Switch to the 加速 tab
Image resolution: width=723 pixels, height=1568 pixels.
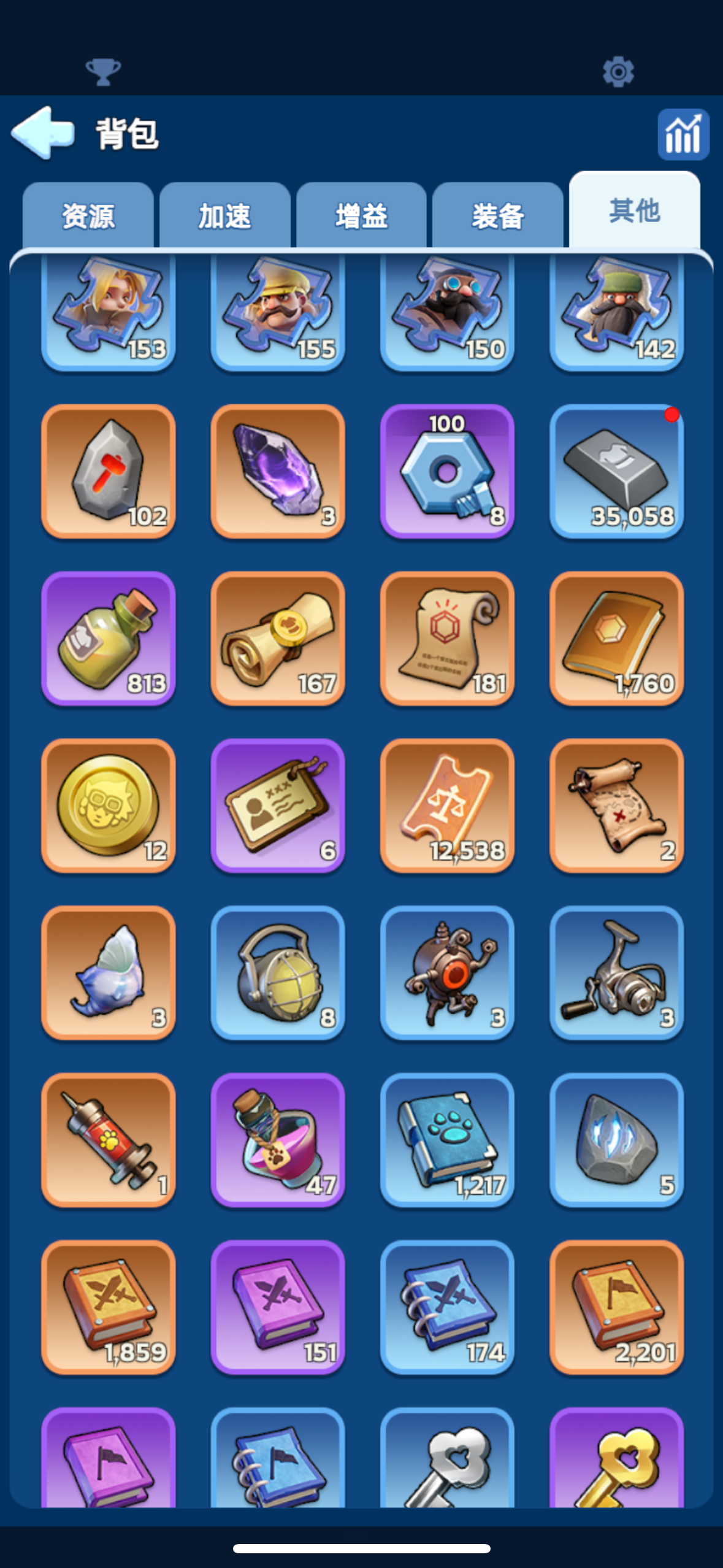[224, 216]
